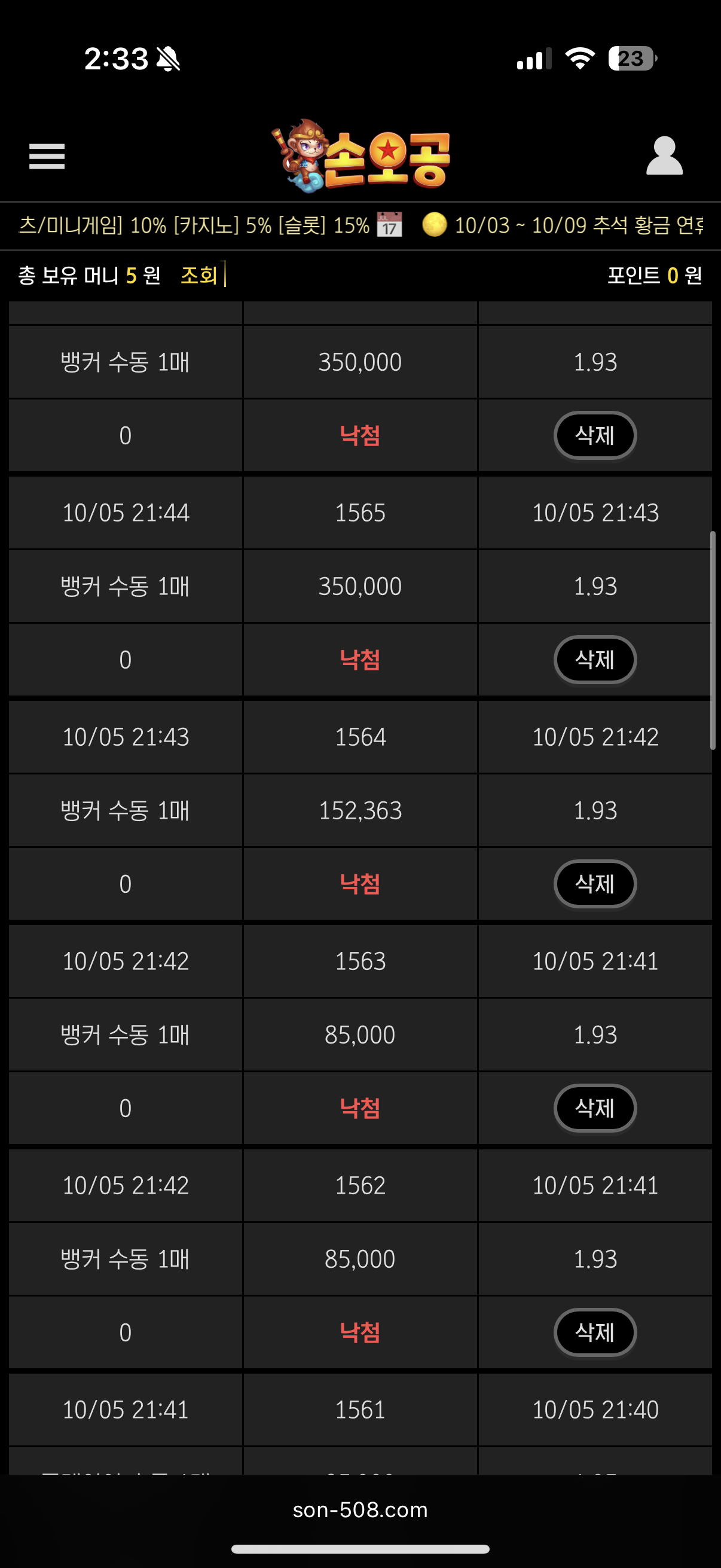Delete the 1565 round bet record
Screen dimensions: 721x1568
(x=594, y=659)
